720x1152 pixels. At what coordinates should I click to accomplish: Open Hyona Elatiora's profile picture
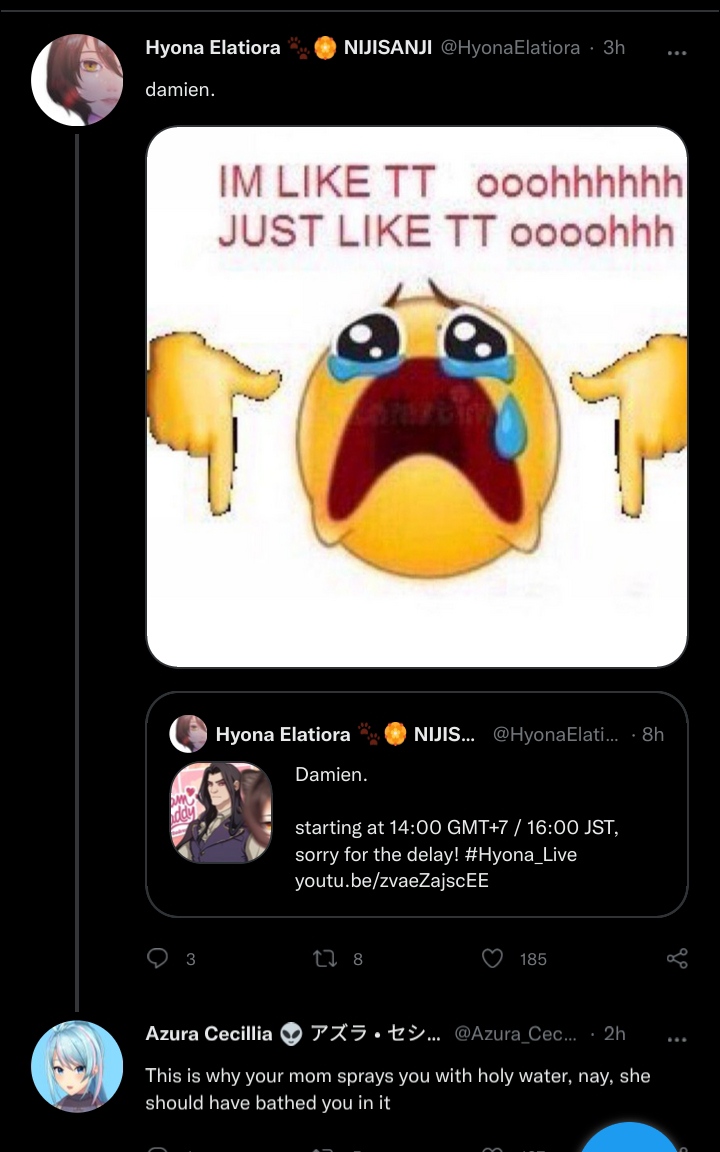point(77,80)
